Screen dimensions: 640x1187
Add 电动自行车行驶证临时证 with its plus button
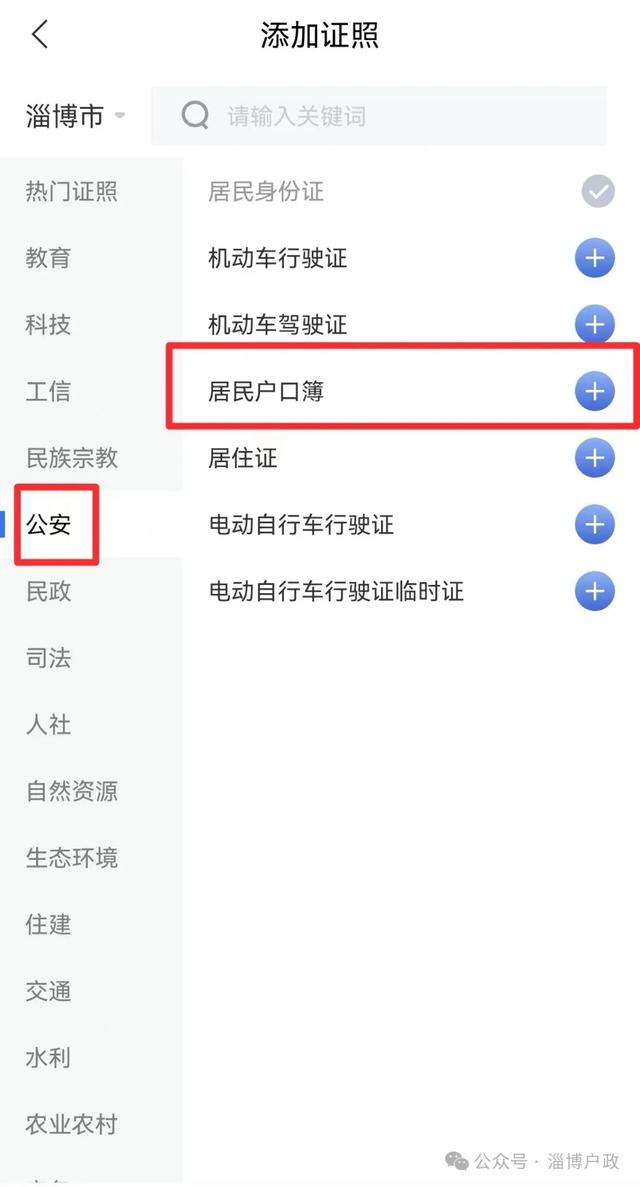coord(595,591)
